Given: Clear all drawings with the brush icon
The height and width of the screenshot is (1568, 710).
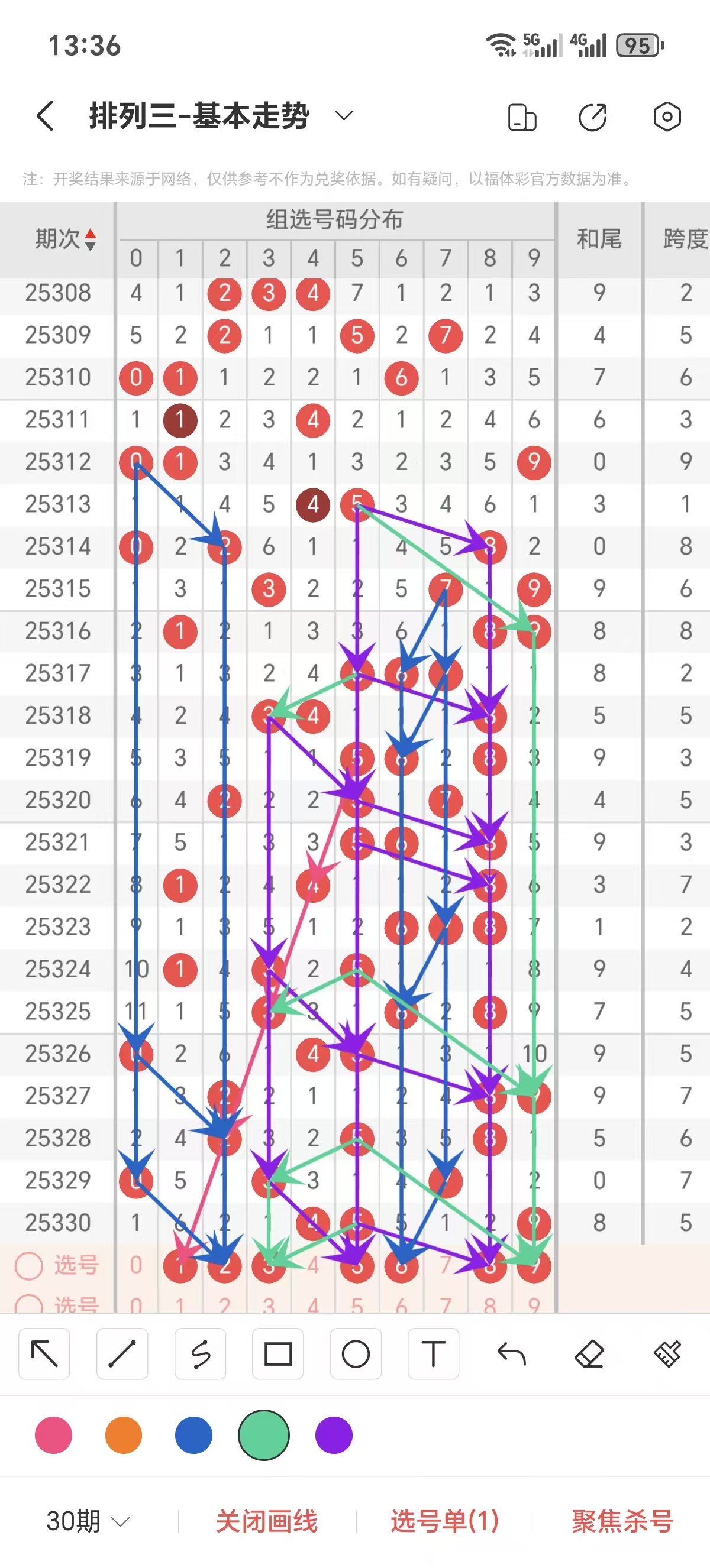Looking at the screenshot, I should 667,1354.
